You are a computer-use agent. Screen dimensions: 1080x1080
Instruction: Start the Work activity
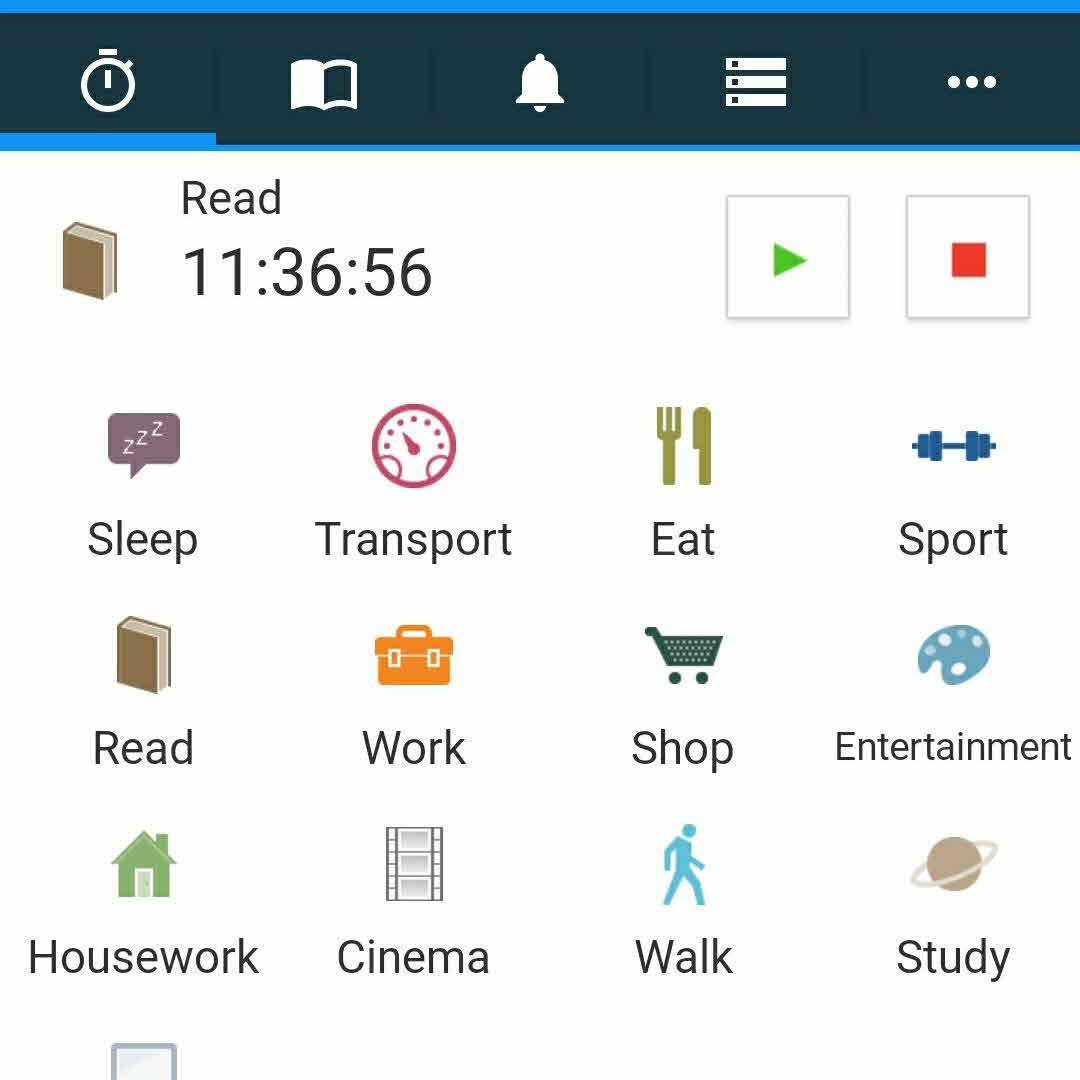coord(413,695)
